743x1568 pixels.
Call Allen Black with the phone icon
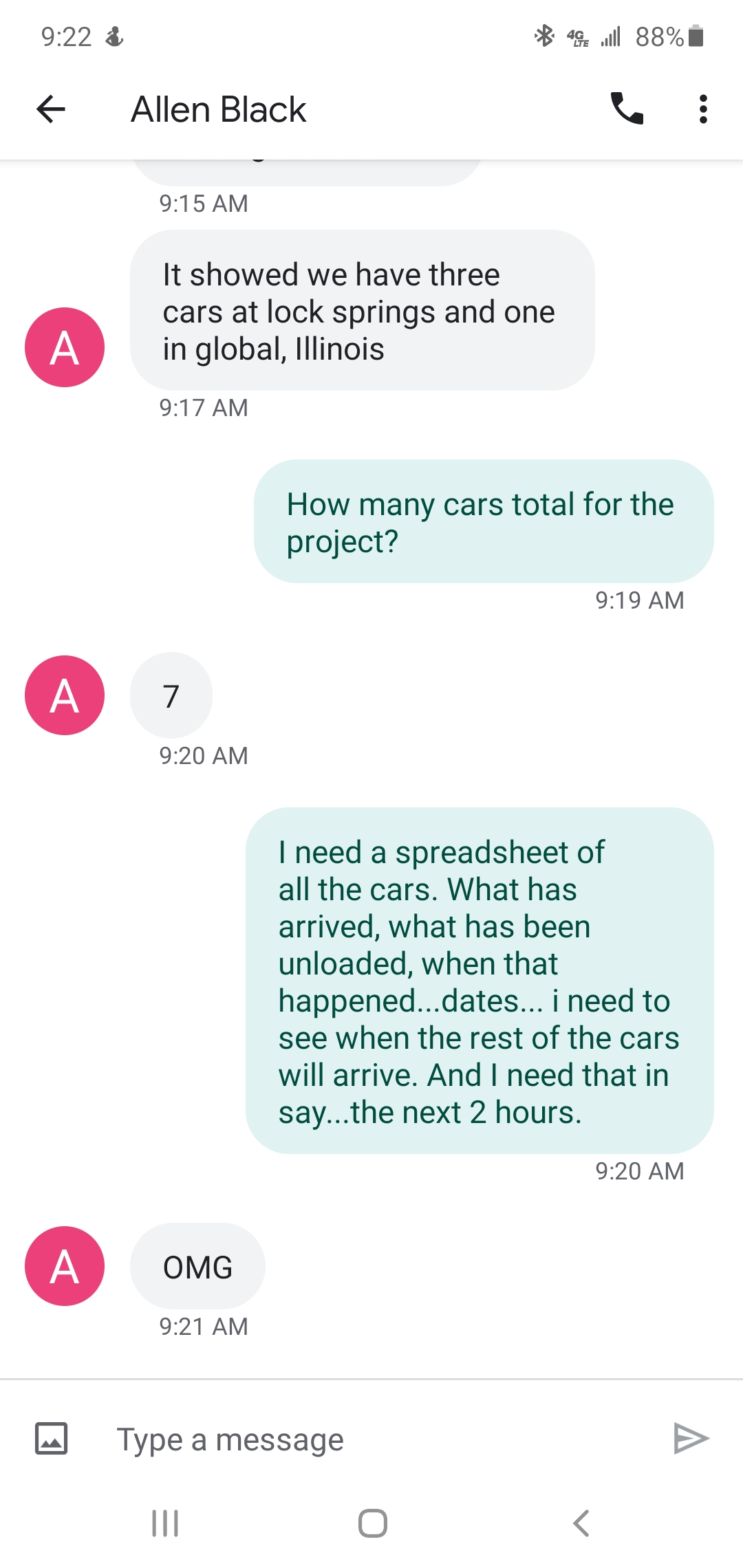pos(627,109)
